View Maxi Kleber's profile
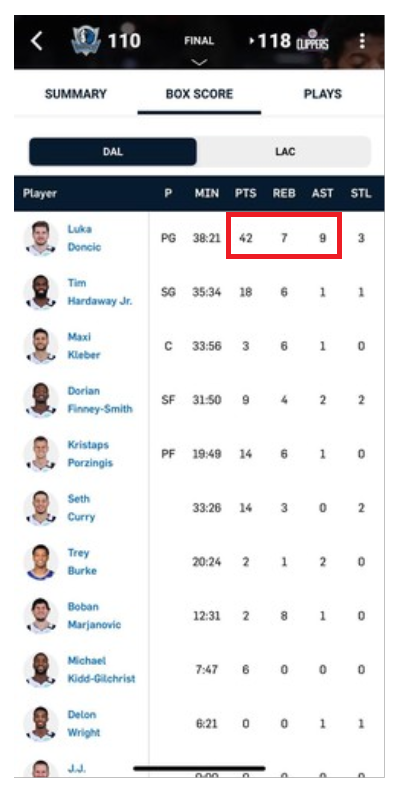 (x=84, y=346)
